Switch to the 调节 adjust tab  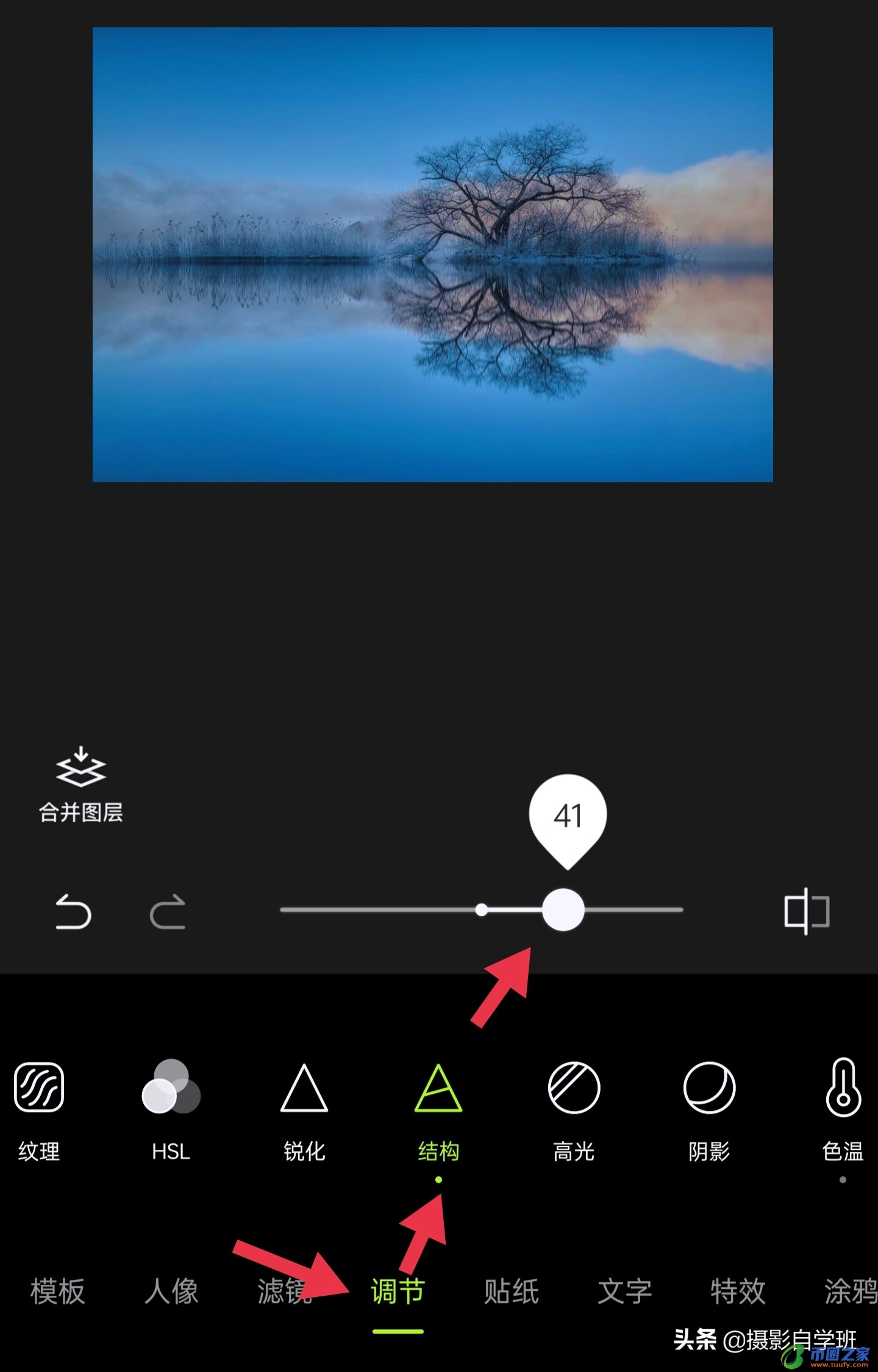point(398,1291)
